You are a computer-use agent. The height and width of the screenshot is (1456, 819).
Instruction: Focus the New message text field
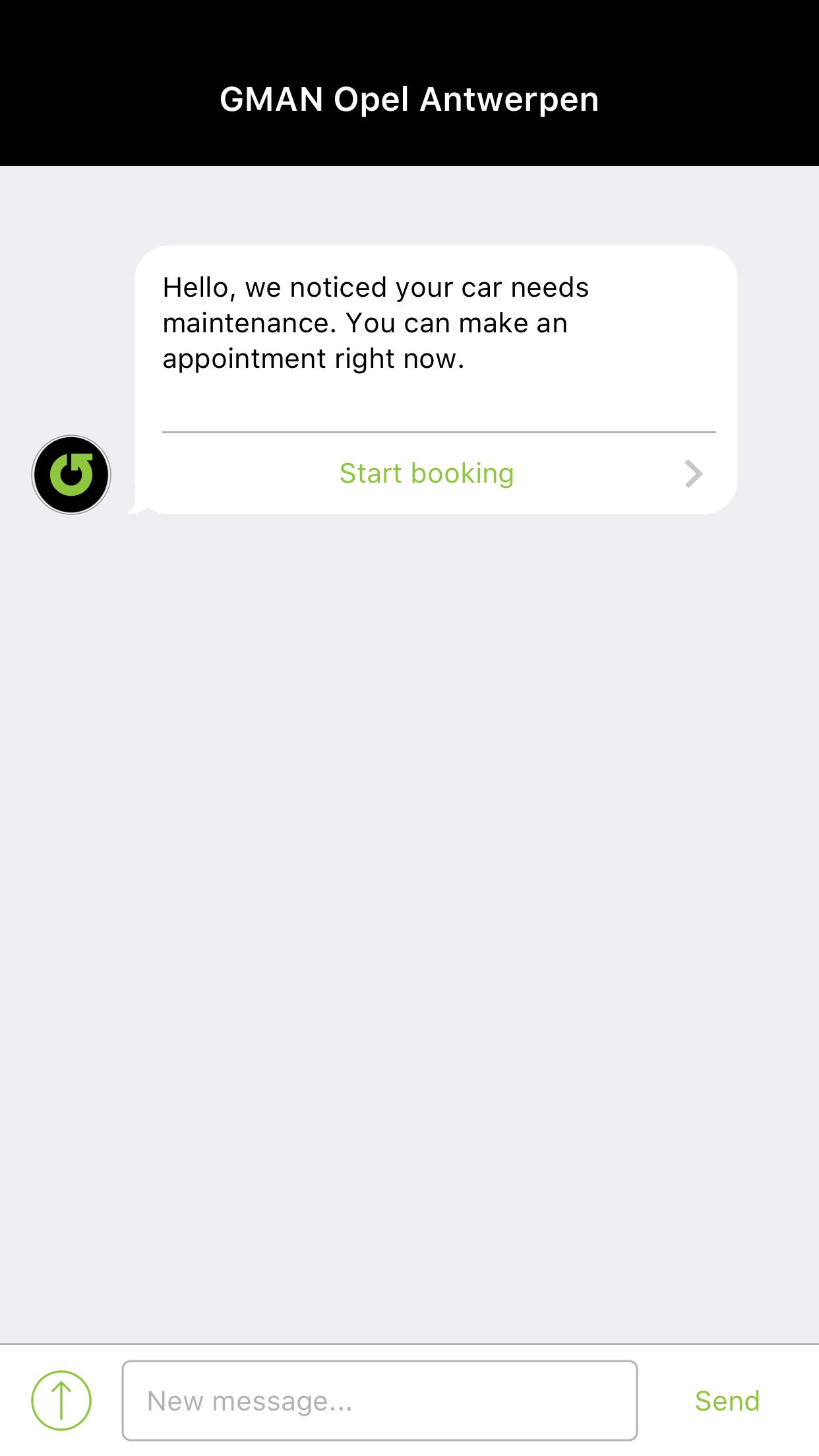379,1401
